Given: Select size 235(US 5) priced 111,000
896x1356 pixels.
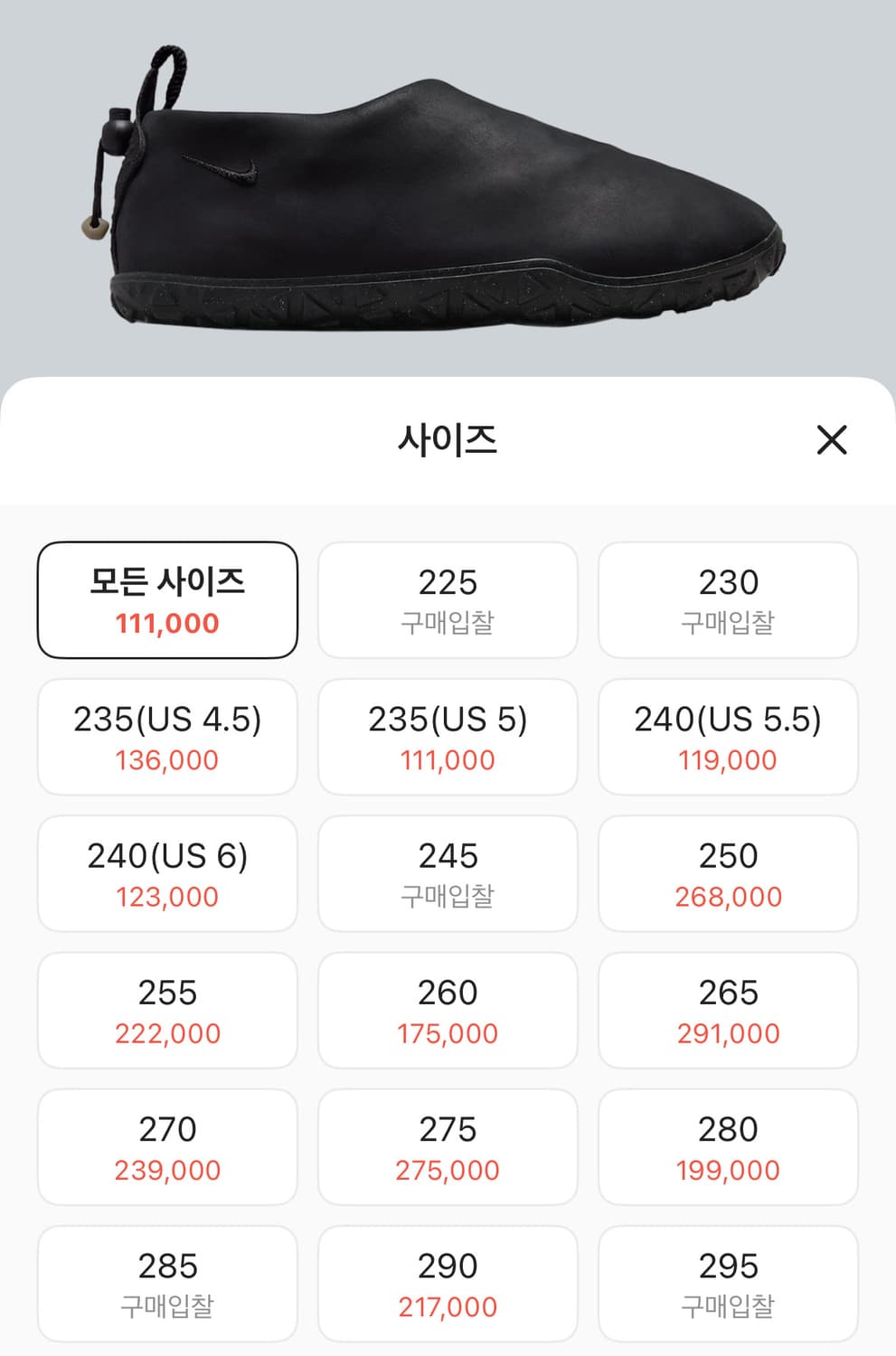Looking at the screenshot, I should 448,736.
